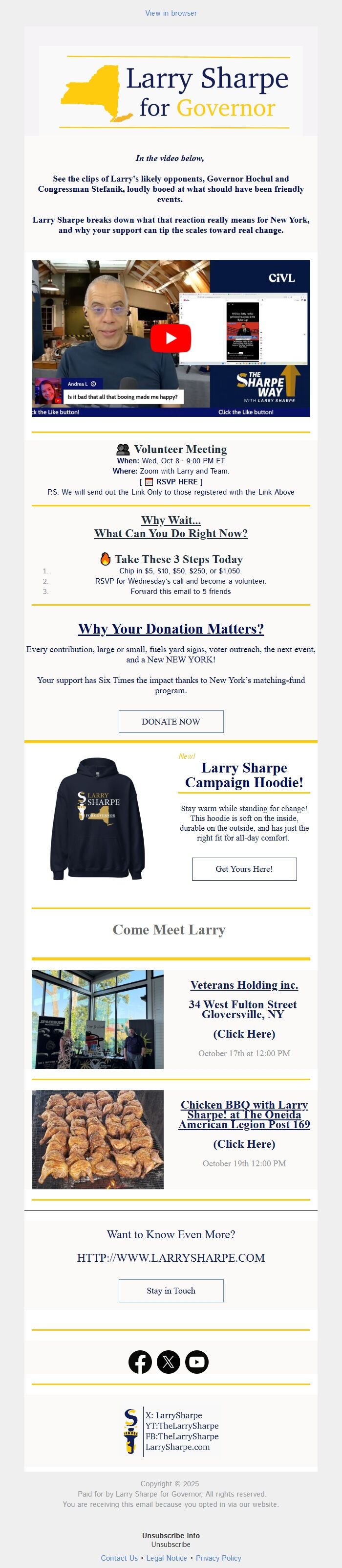Image resolution: width=342 pixels, height=1568 pixels.
Task: Tap the RSVP HERE link
Action: pos(176,481)
